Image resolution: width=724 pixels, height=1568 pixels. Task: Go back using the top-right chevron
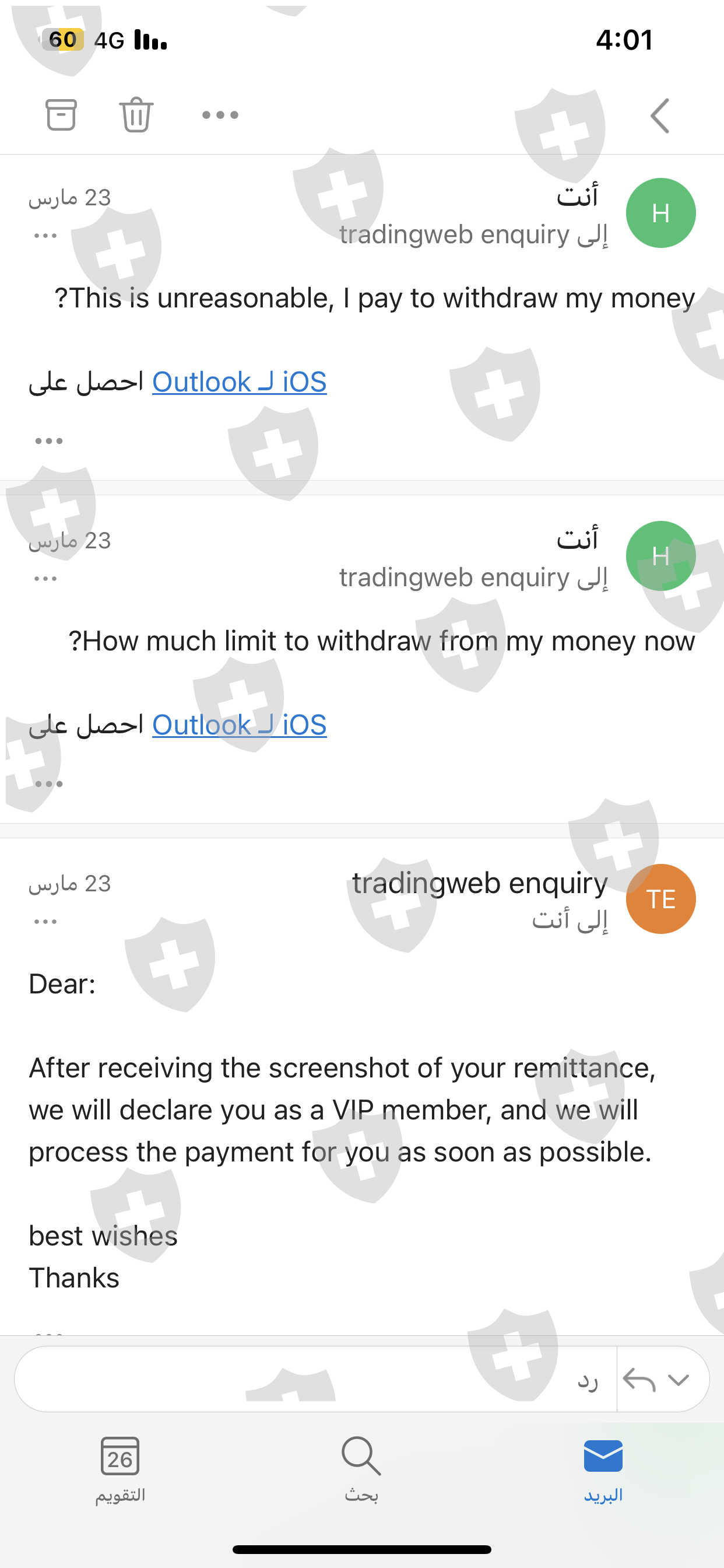(660, 115)
